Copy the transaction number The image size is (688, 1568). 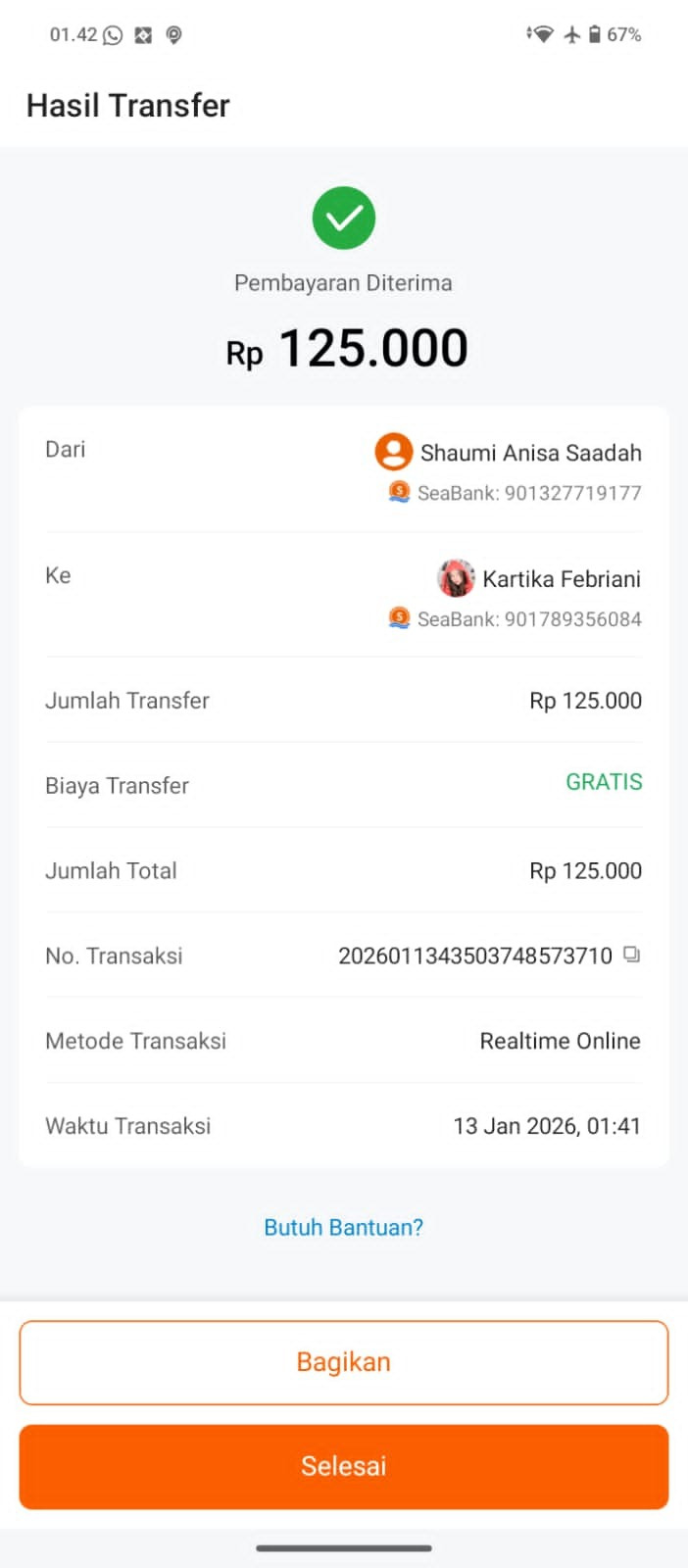pyautogui.click(x=632, y=955)
